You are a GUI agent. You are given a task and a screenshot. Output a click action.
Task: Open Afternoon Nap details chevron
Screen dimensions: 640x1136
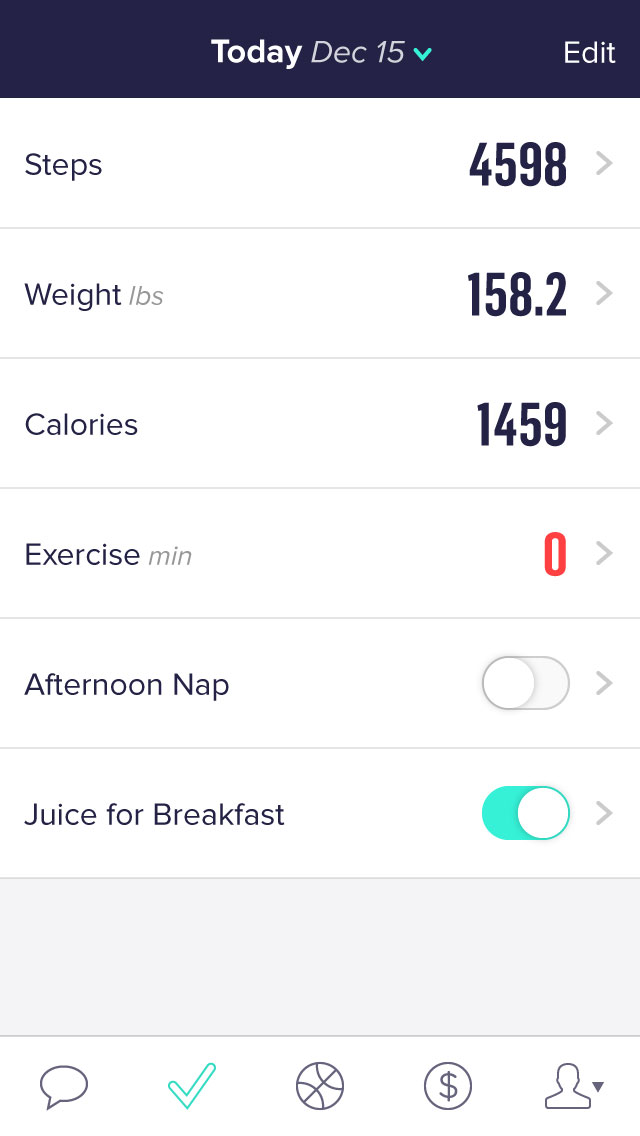click(604, 683)
